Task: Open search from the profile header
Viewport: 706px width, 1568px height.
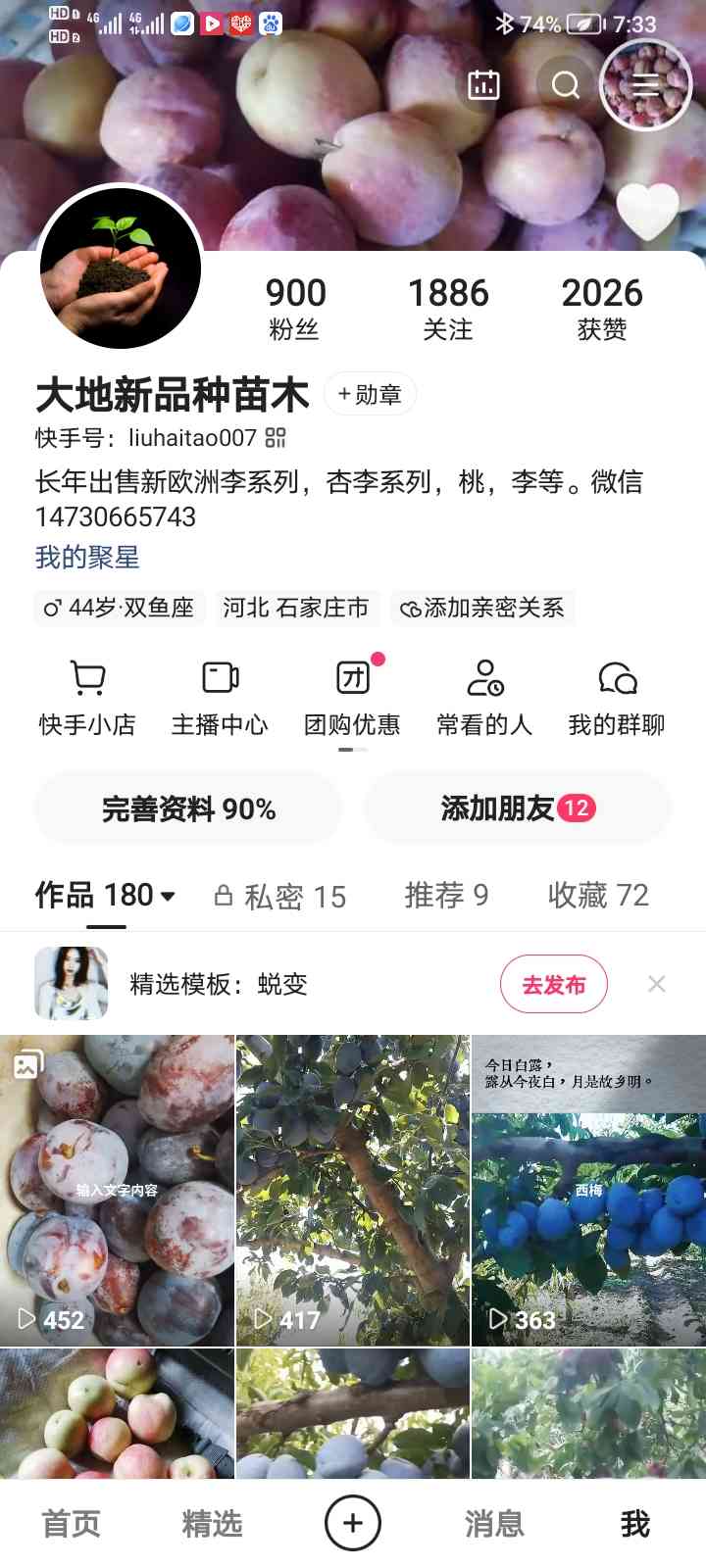Action: pos(565,85)
